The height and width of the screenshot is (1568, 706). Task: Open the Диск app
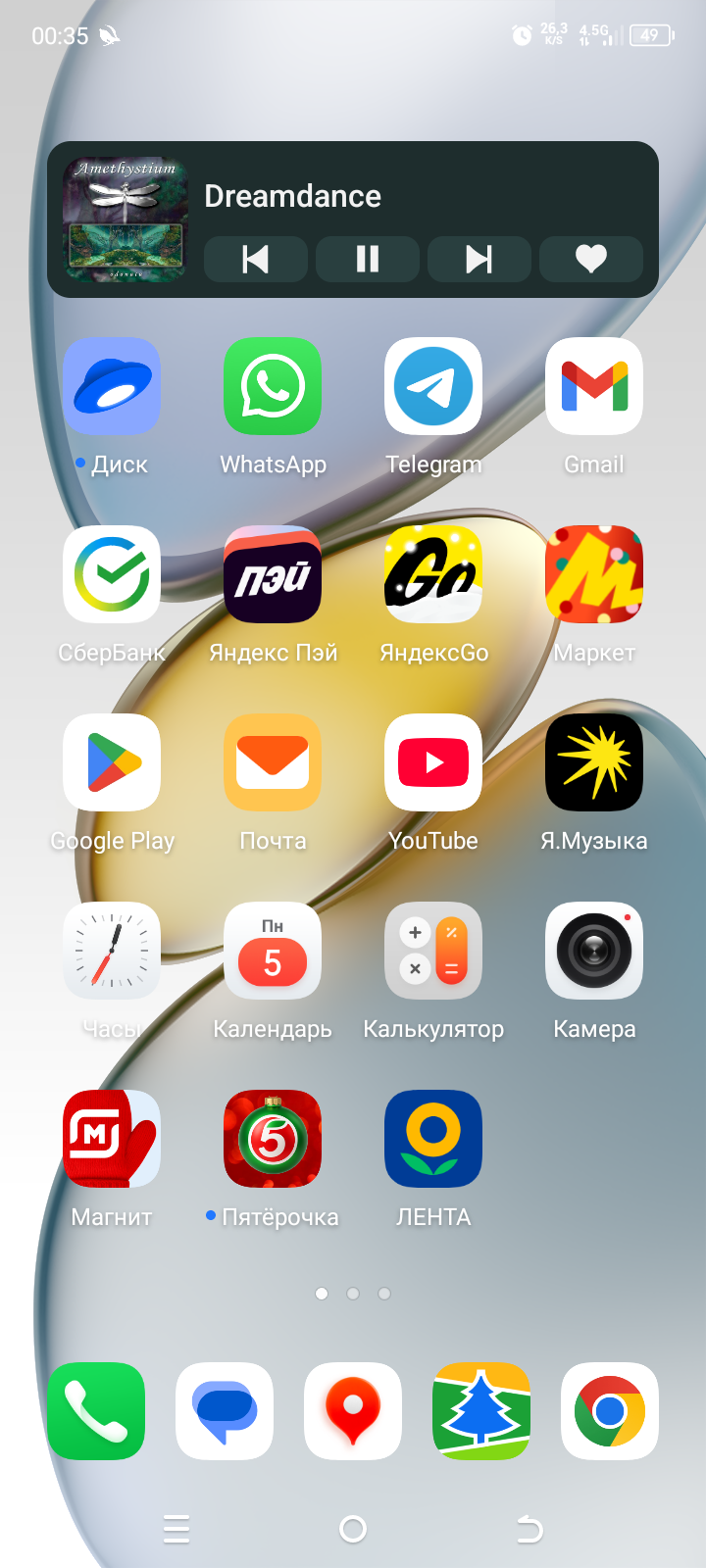112,386
